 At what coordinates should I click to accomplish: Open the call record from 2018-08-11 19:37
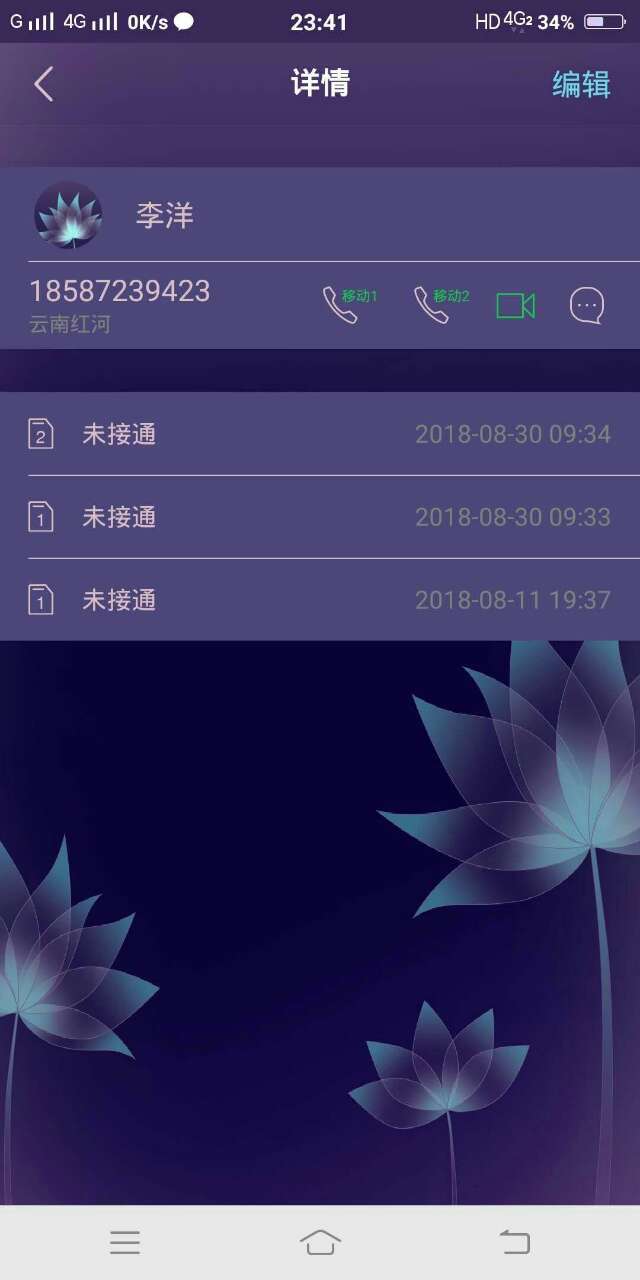pyautogui.click(x=320, y=600)
